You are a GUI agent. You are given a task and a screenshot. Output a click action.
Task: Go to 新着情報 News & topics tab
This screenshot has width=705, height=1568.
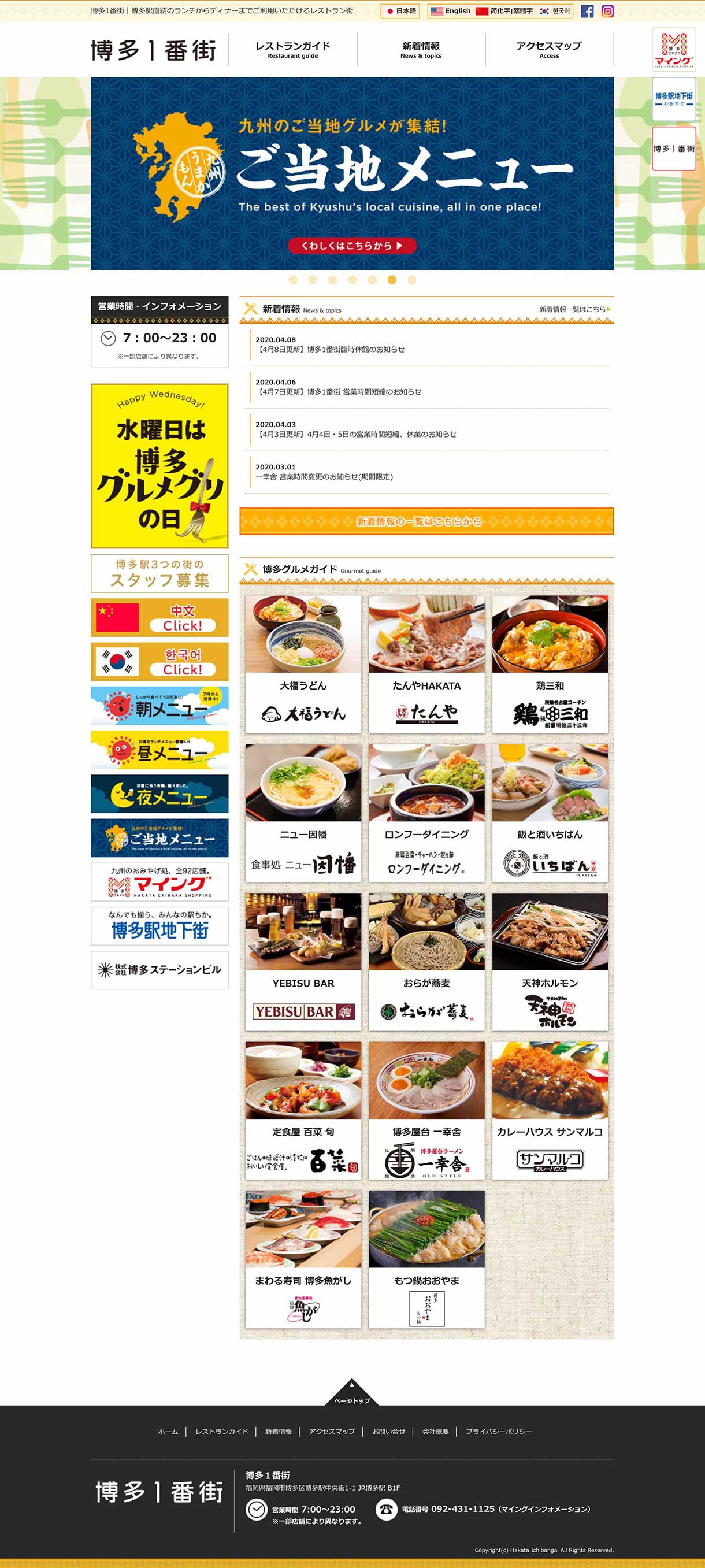point(421,49)
